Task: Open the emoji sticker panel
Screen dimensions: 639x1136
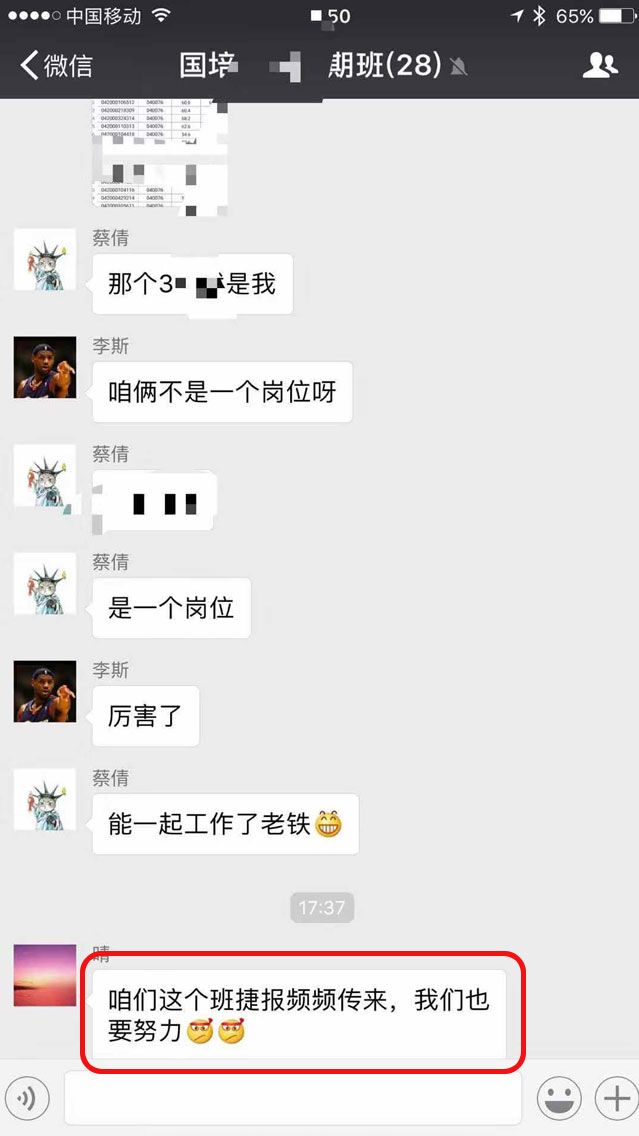Action: tap(559, 1099)
